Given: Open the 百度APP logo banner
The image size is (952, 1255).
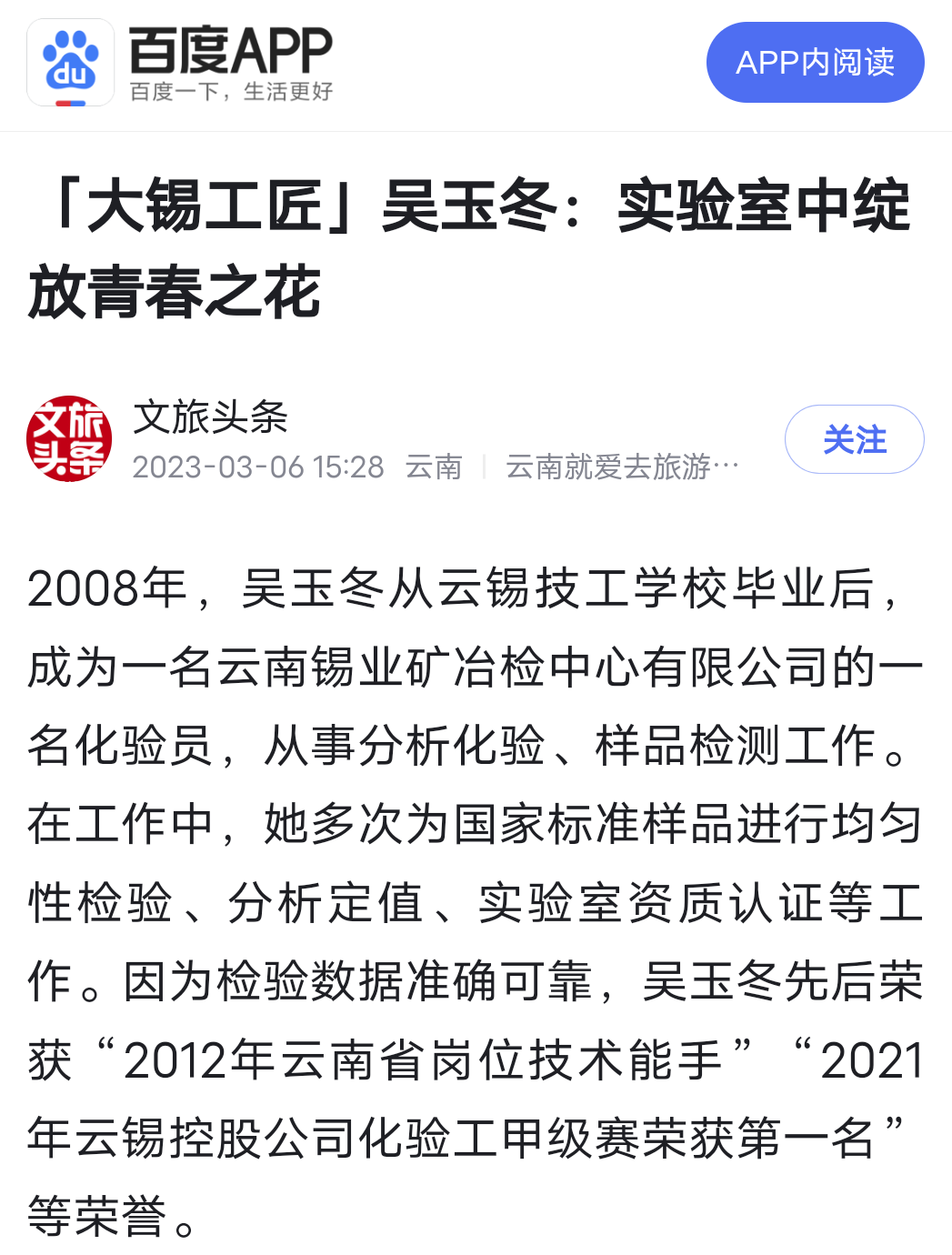Looking at the screenshot, I should point(182,63).
